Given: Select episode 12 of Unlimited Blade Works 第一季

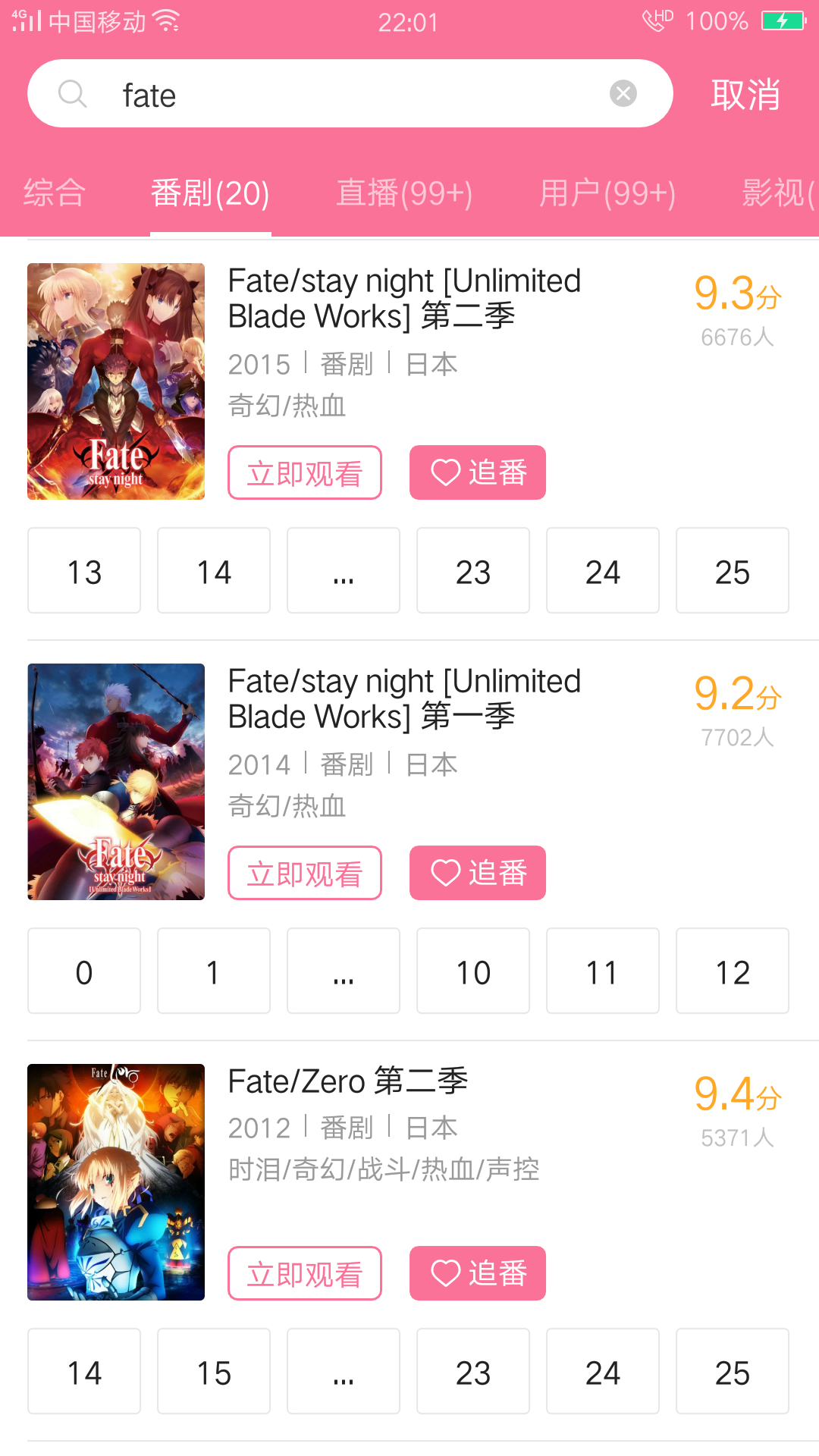Looking at the screenshot, I should [733, 971].
